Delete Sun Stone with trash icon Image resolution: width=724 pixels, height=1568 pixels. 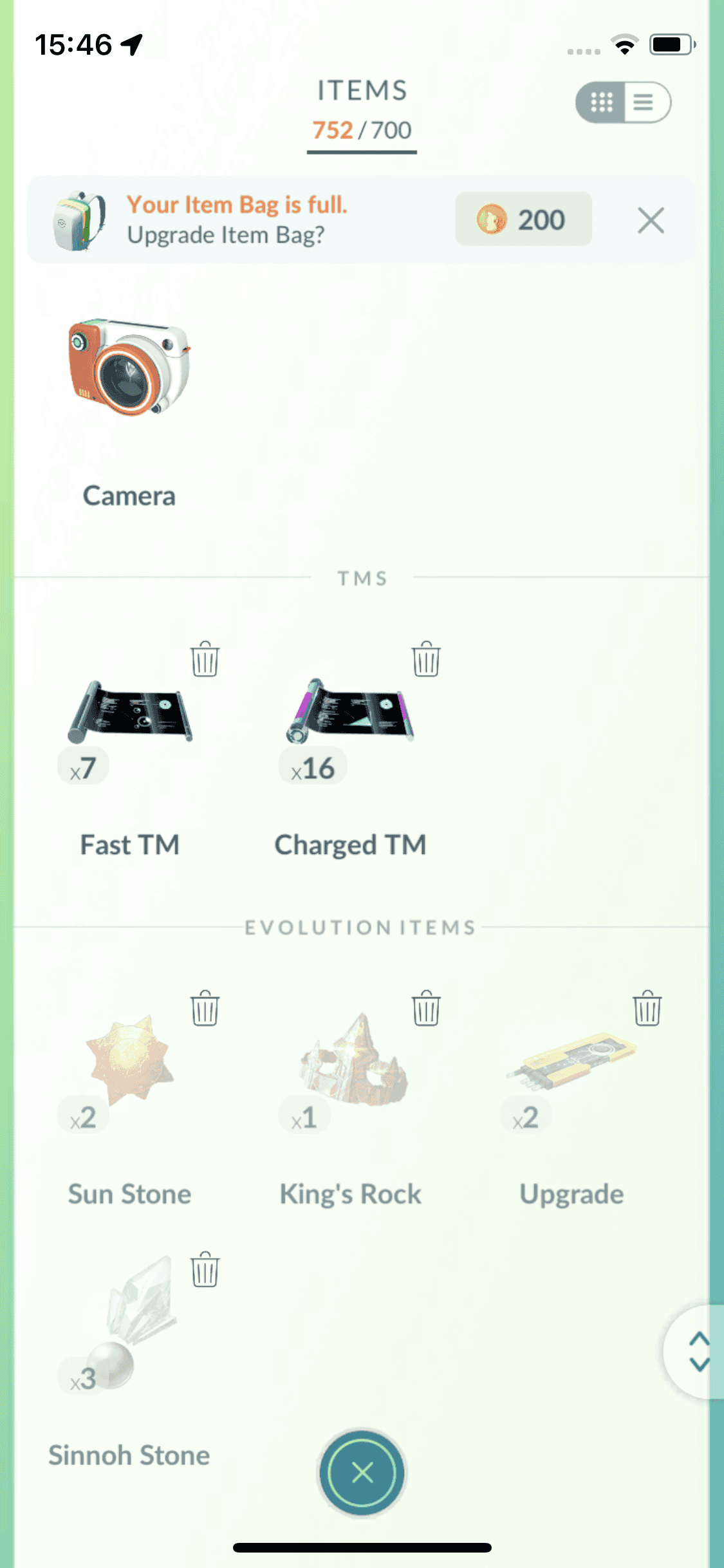pos(205,1008)
